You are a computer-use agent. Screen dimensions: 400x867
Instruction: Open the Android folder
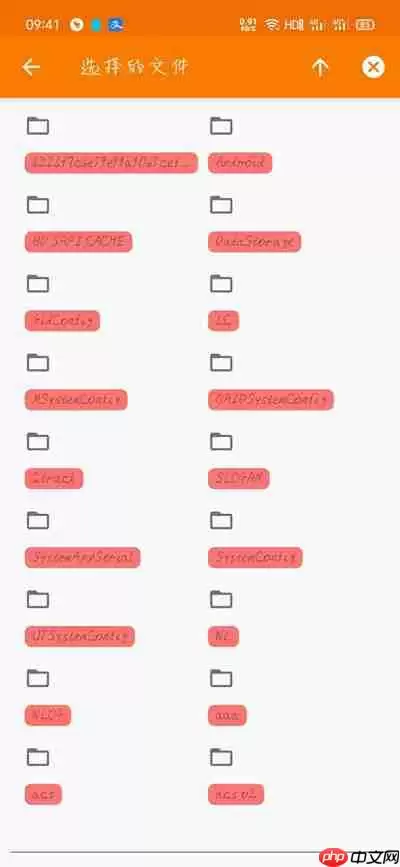tap(240, 163)
